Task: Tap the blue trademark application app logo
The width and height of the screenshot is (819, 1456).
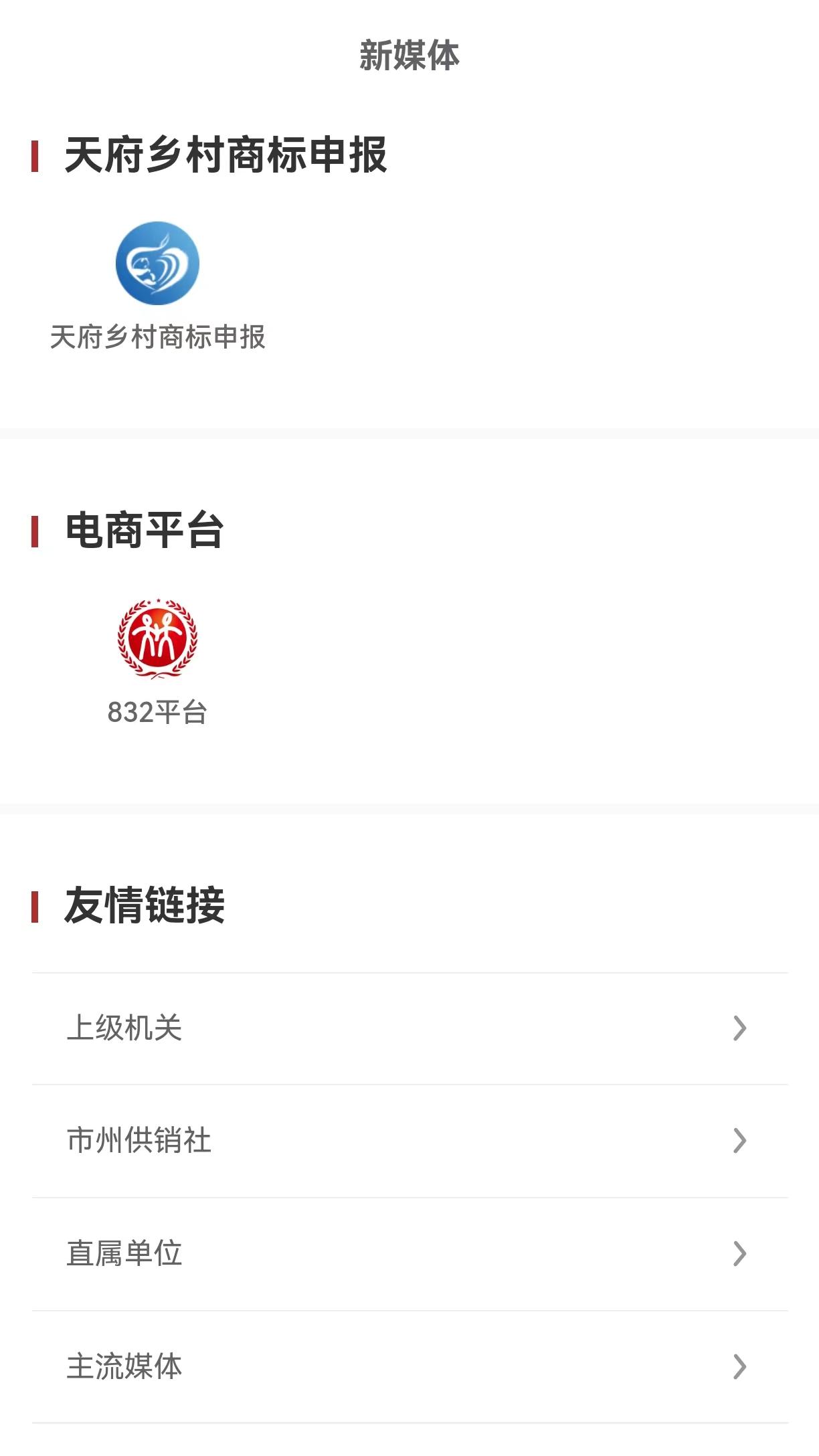Action: (x=157, y=264)
